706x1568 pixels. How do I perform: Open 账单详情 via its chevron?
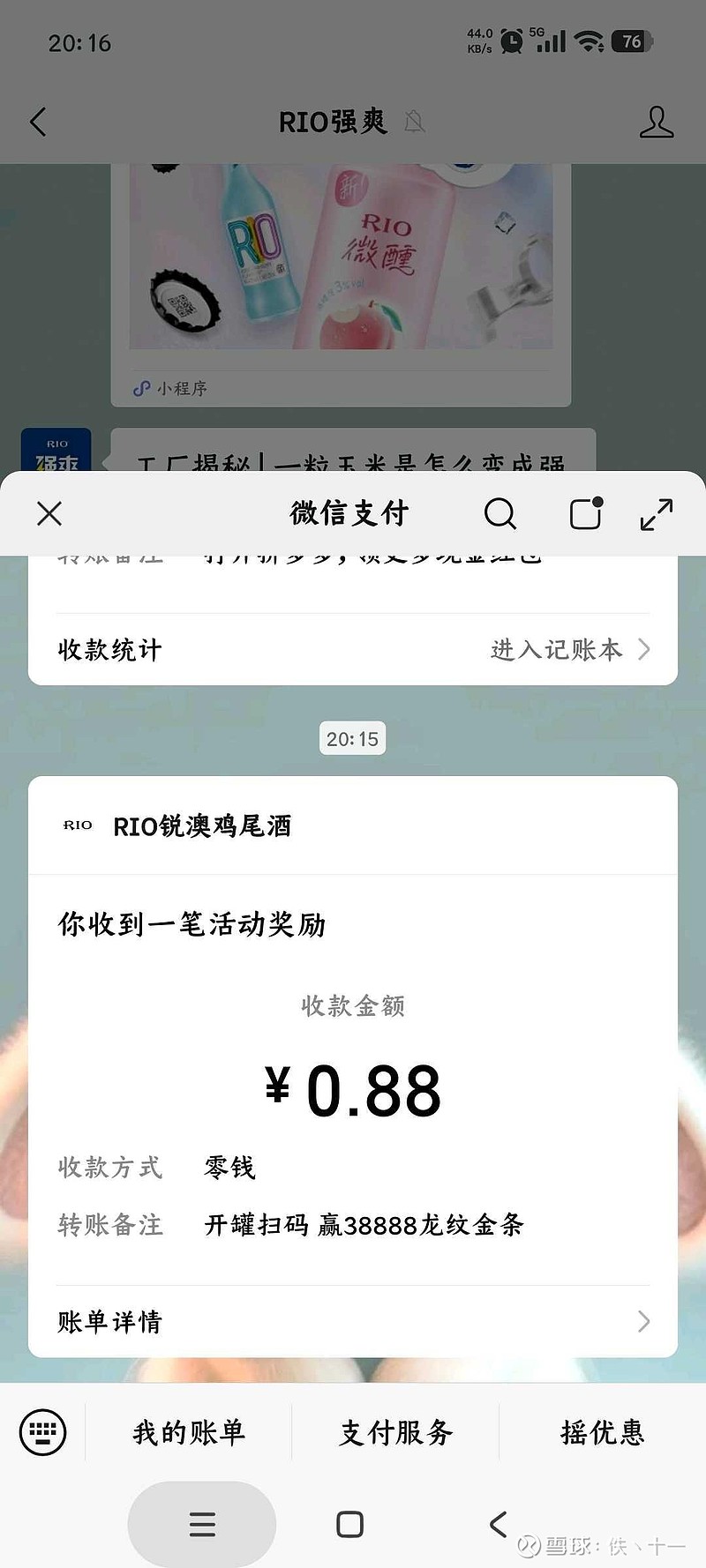pos(643,1320)
